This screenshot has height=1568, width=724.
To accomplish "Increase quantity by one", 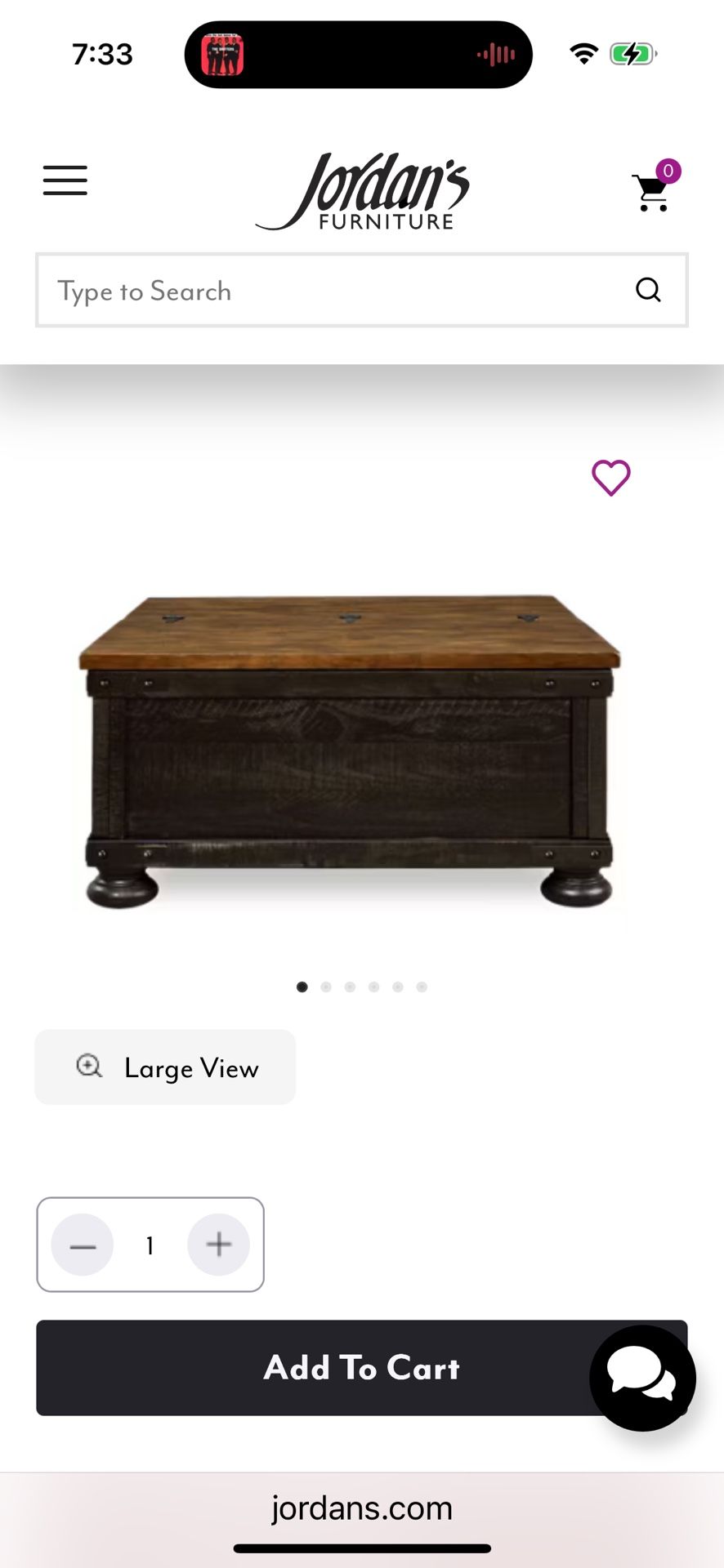I will 218,1245.
